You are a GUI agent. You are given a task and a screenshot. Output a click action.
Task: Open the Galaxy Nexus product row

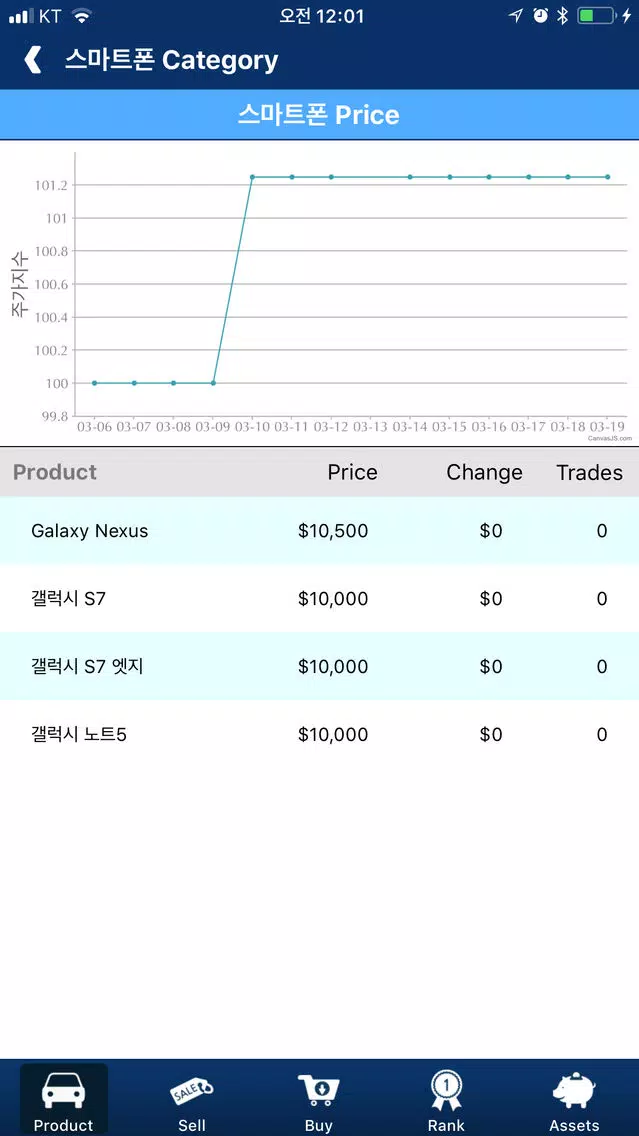pos(320,530)
